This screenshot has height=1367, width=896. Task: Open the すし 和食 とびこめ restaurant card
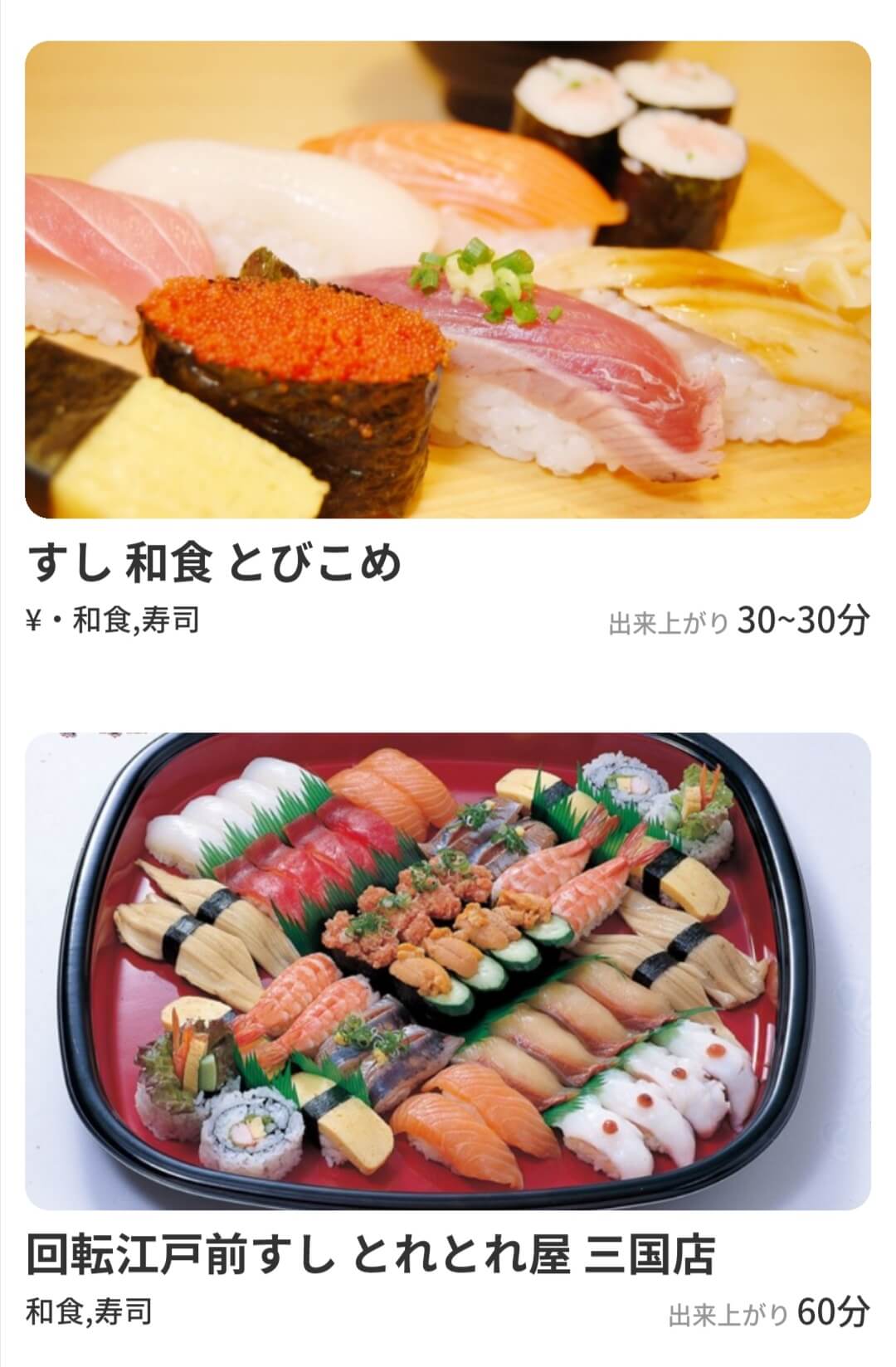447,280
